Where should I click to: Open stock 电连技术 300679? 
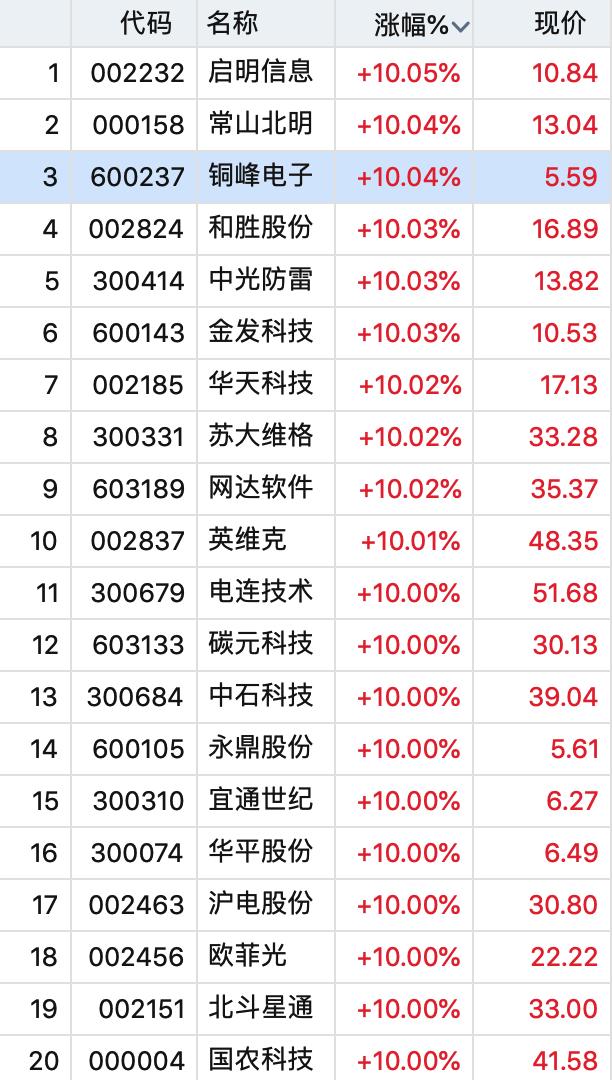tap(260, 593)
